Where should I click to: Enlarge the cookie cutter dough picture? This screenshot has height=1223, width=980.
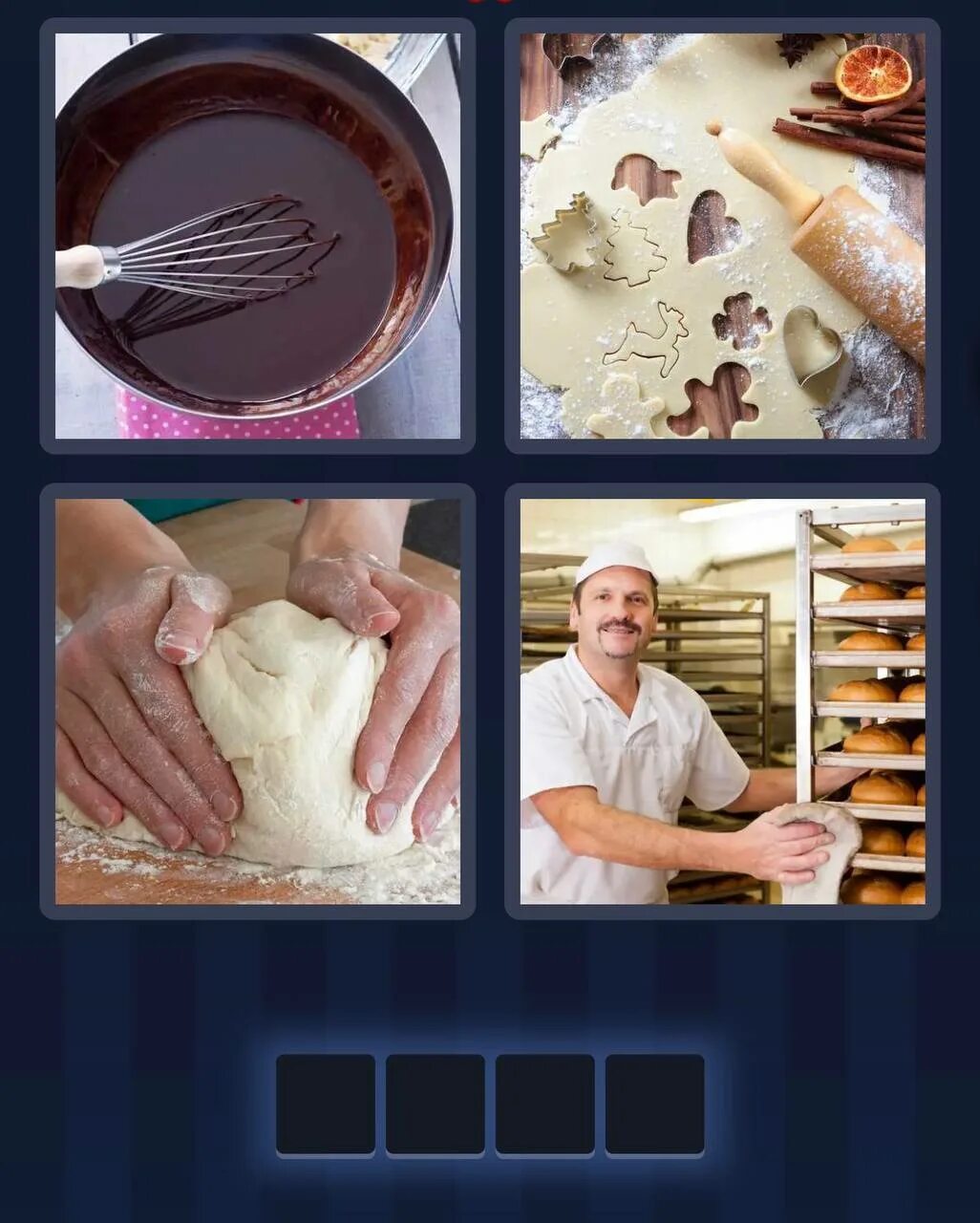tap(722, 236)
